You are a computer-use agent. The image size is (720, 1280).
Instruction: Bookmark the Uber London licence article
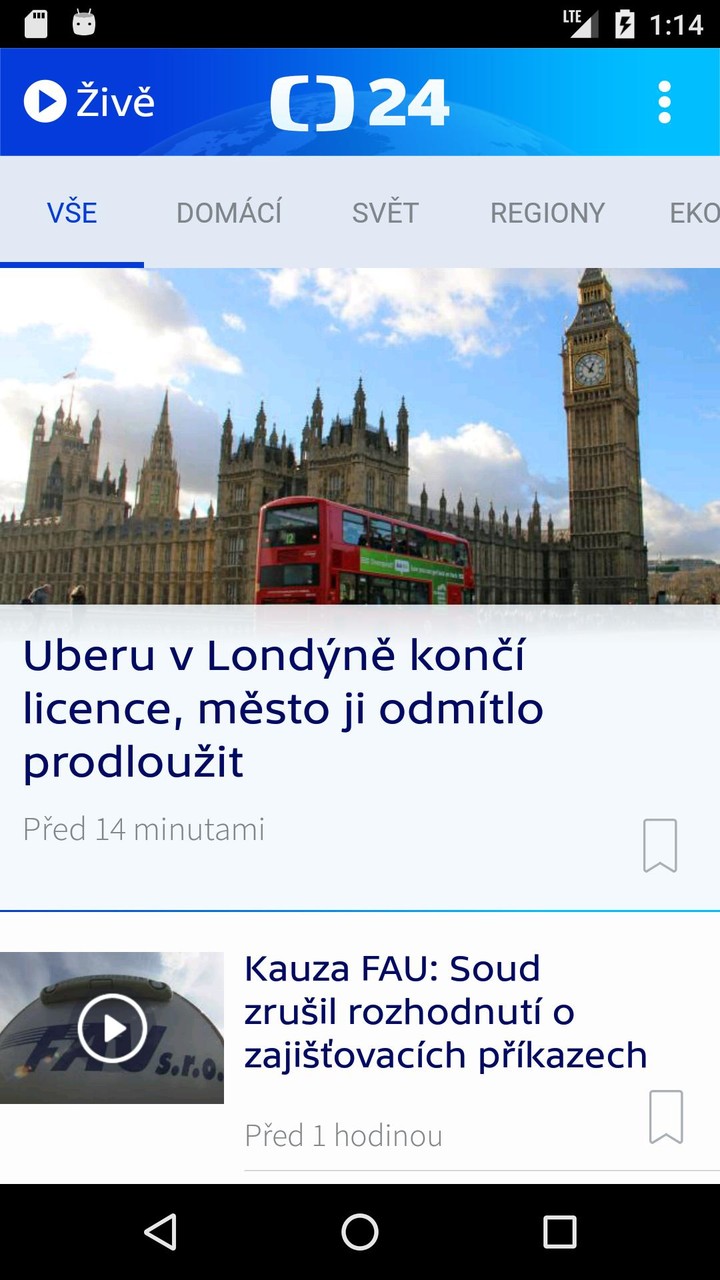[x=660, y=846]
